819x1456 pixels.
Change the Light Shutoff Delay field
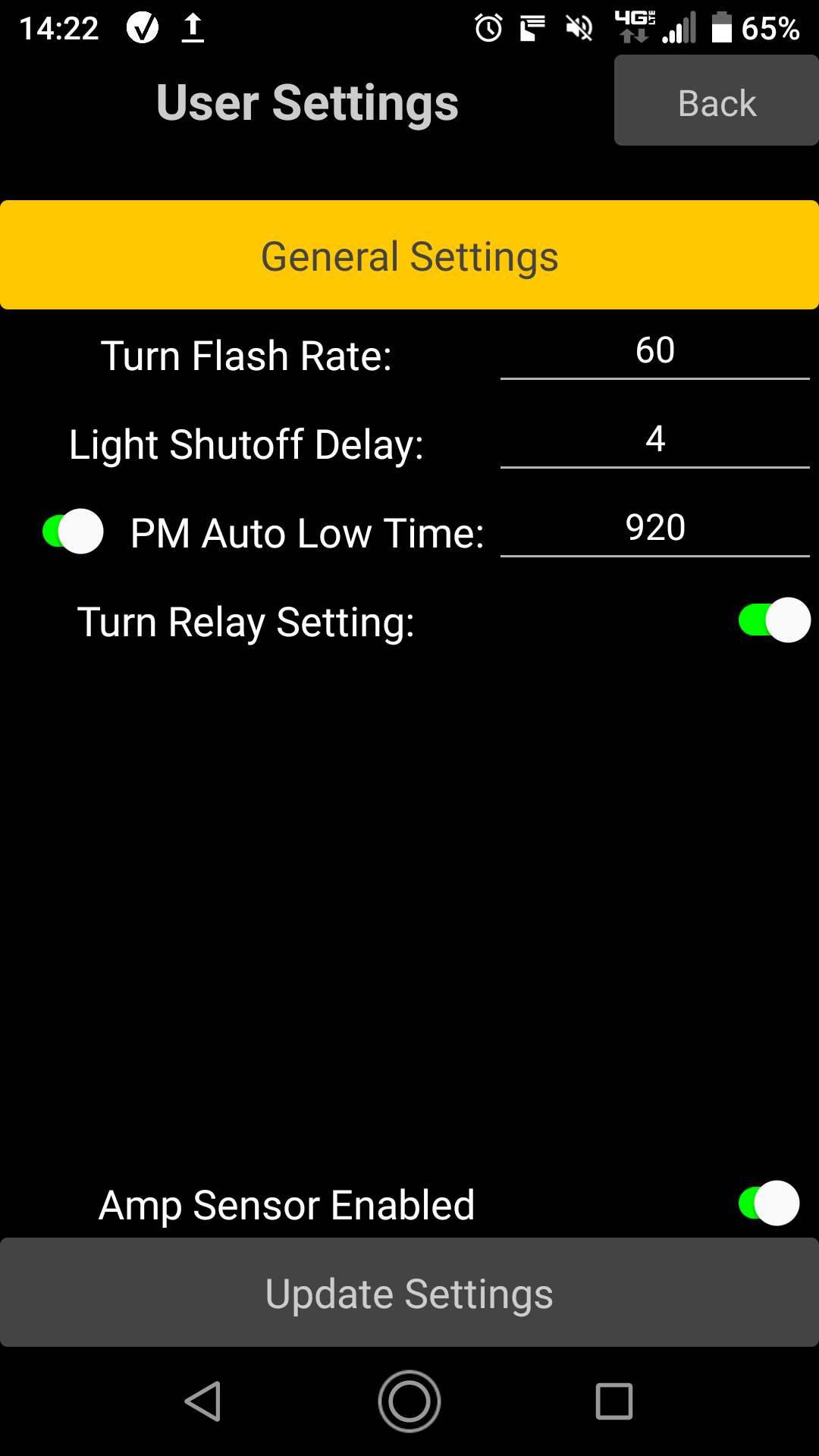654,440
